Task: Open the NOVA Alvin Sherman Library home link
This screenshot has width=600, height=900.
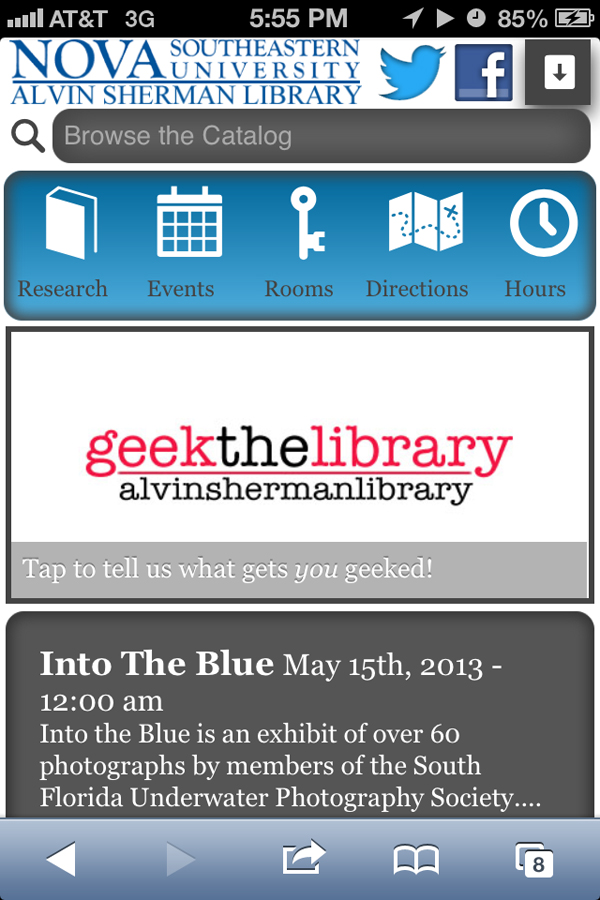Action: (186, 72)
